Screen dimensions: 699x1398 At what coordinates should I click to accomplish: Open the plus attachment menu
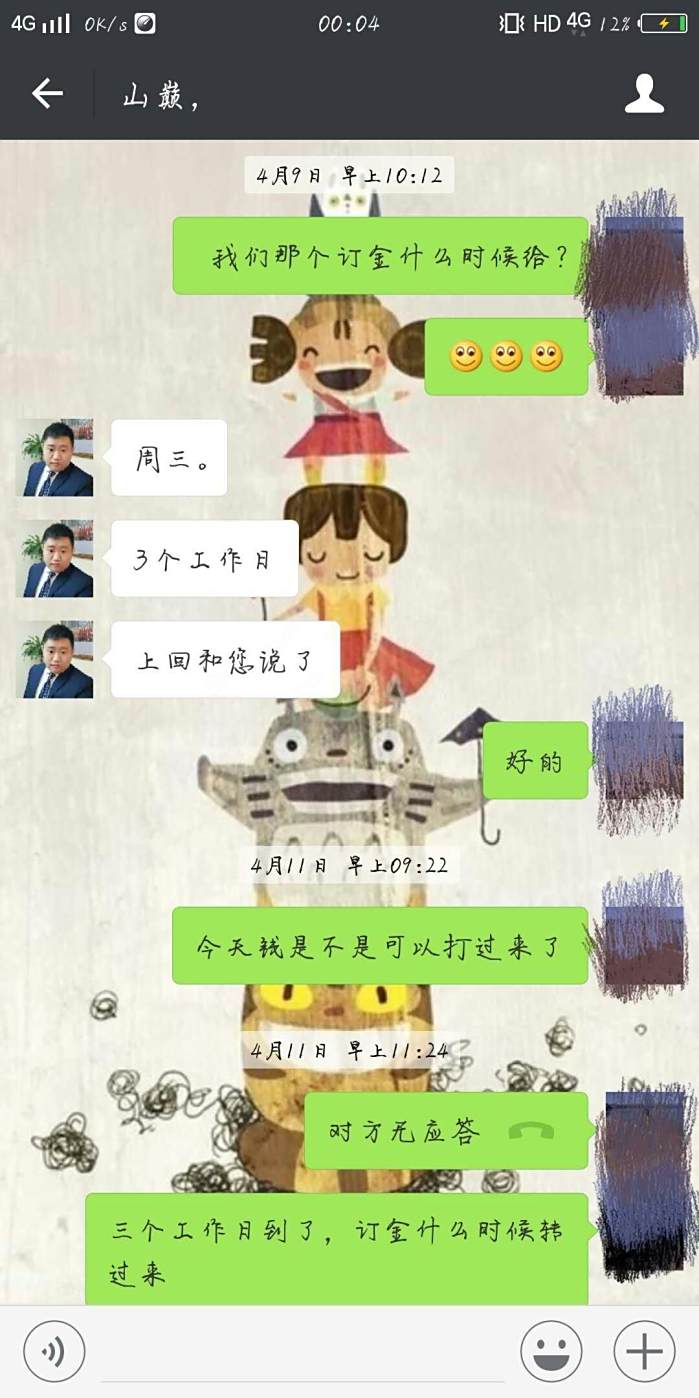tap(644, 1352)
